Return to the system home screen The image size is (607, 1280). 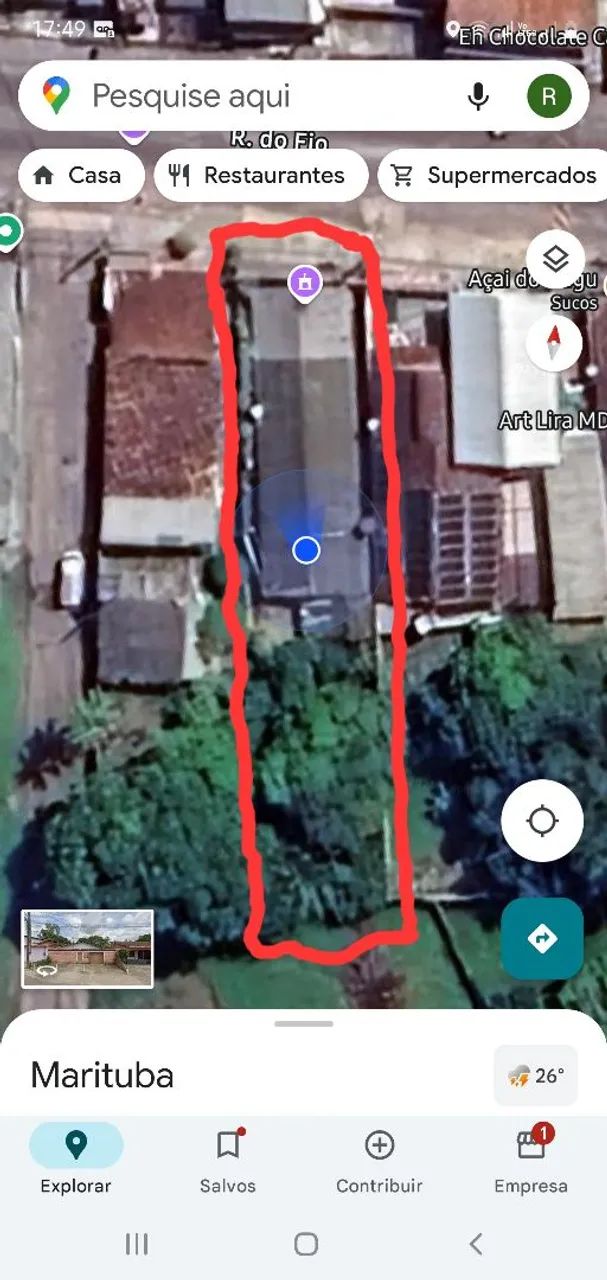(x=306, y=1243)
